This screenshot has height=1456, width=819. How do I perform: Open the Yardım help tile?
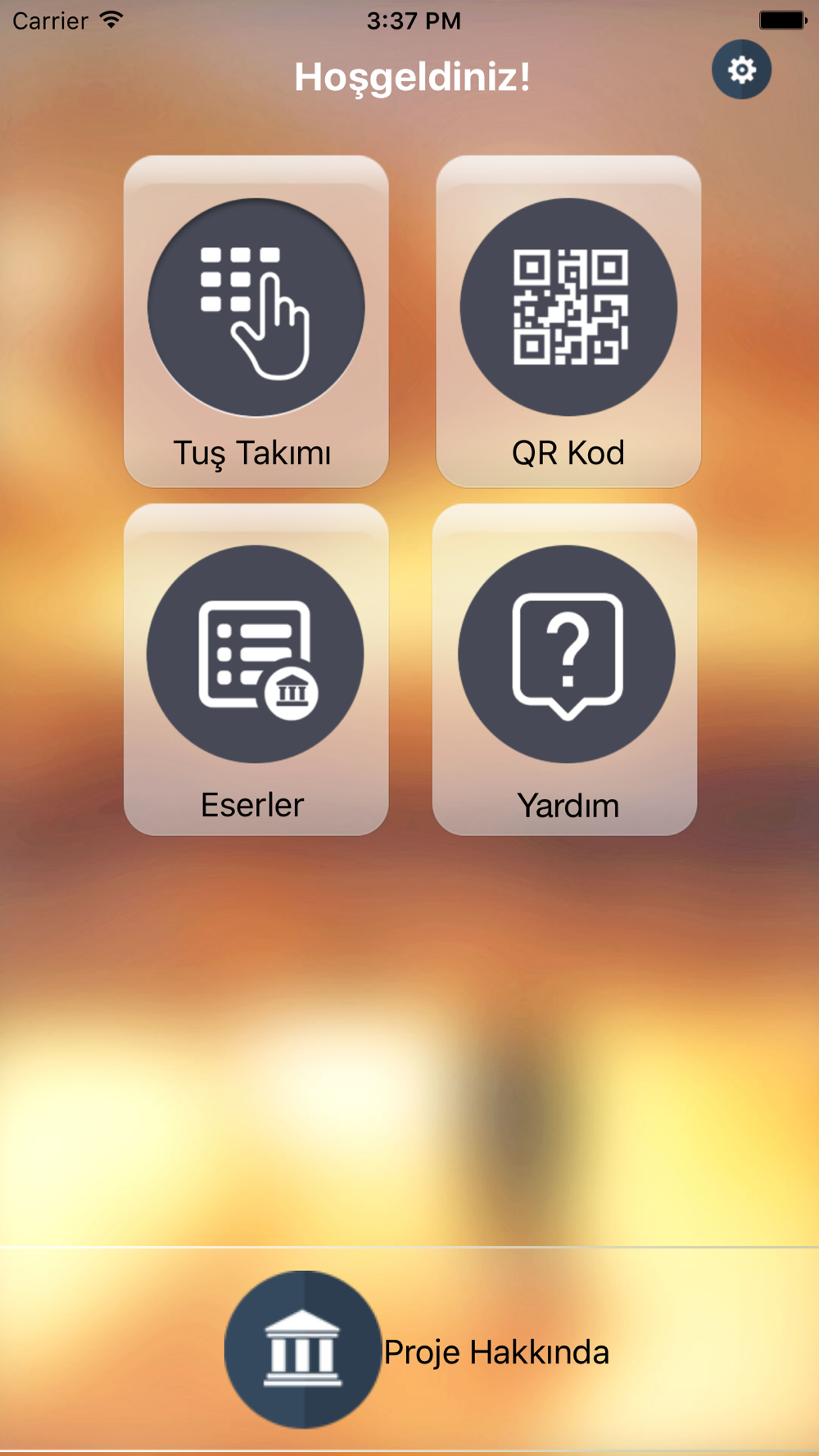point(565,669)
